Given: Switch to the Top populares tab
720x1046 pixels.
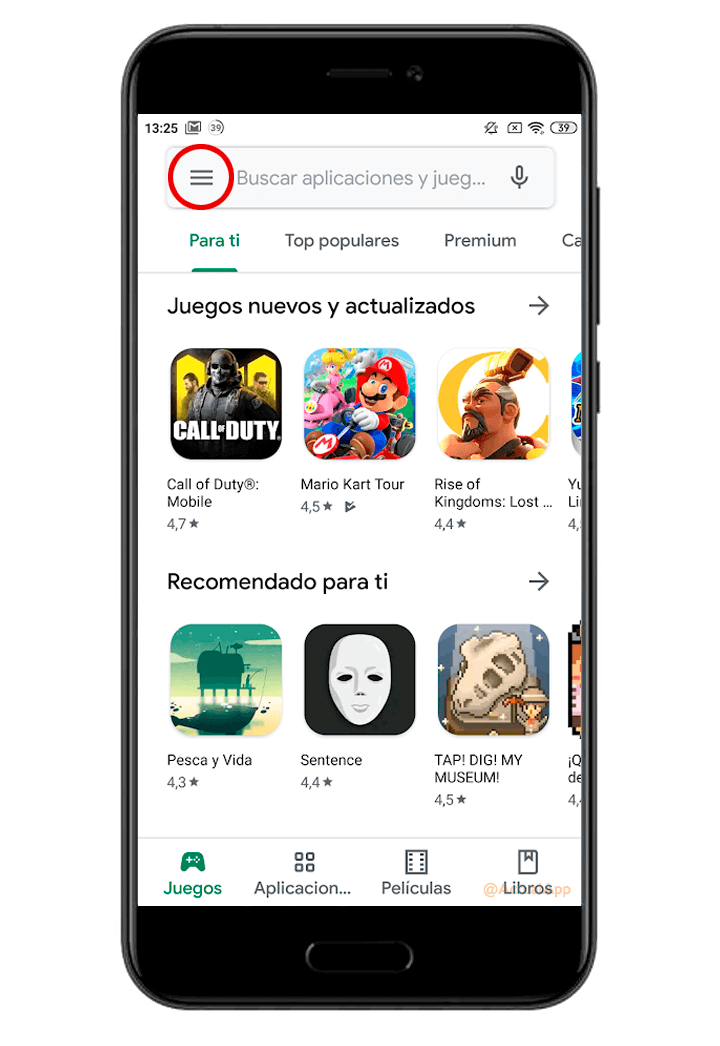Looking at the screenshot, I should pyautogui.click(x=341, y=241).
